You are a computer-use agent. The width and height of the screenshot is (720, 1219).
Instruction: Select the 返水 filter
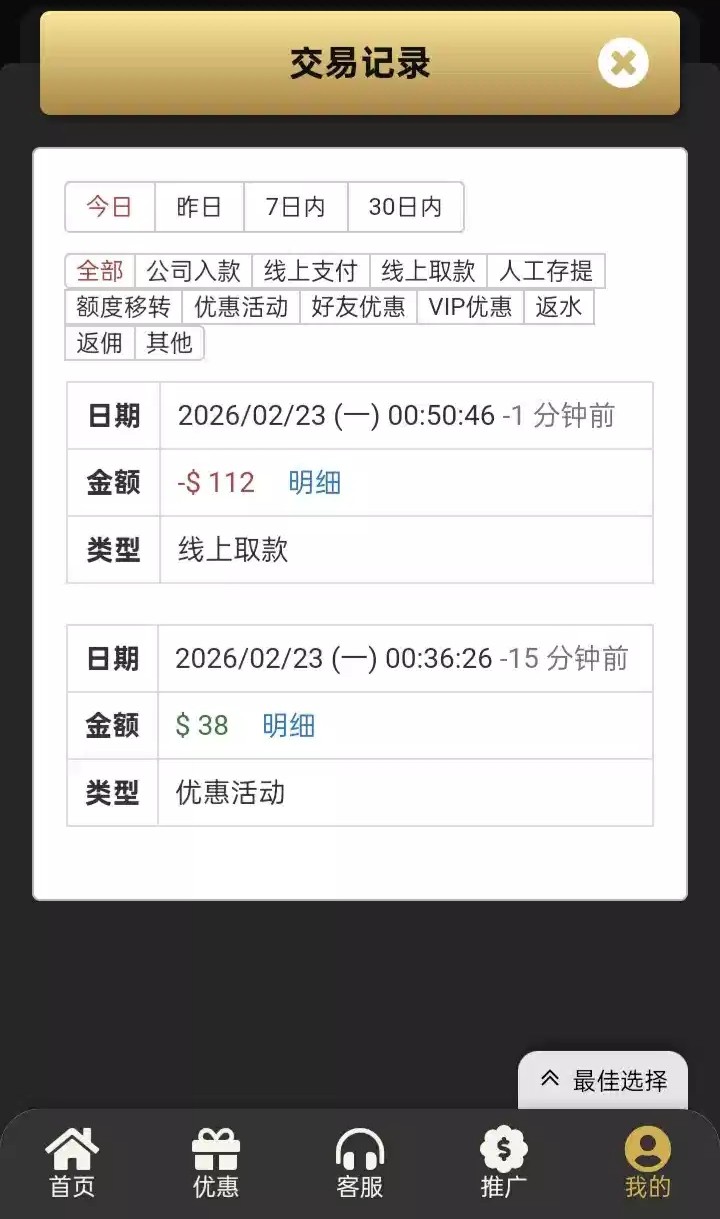point(559,307)
